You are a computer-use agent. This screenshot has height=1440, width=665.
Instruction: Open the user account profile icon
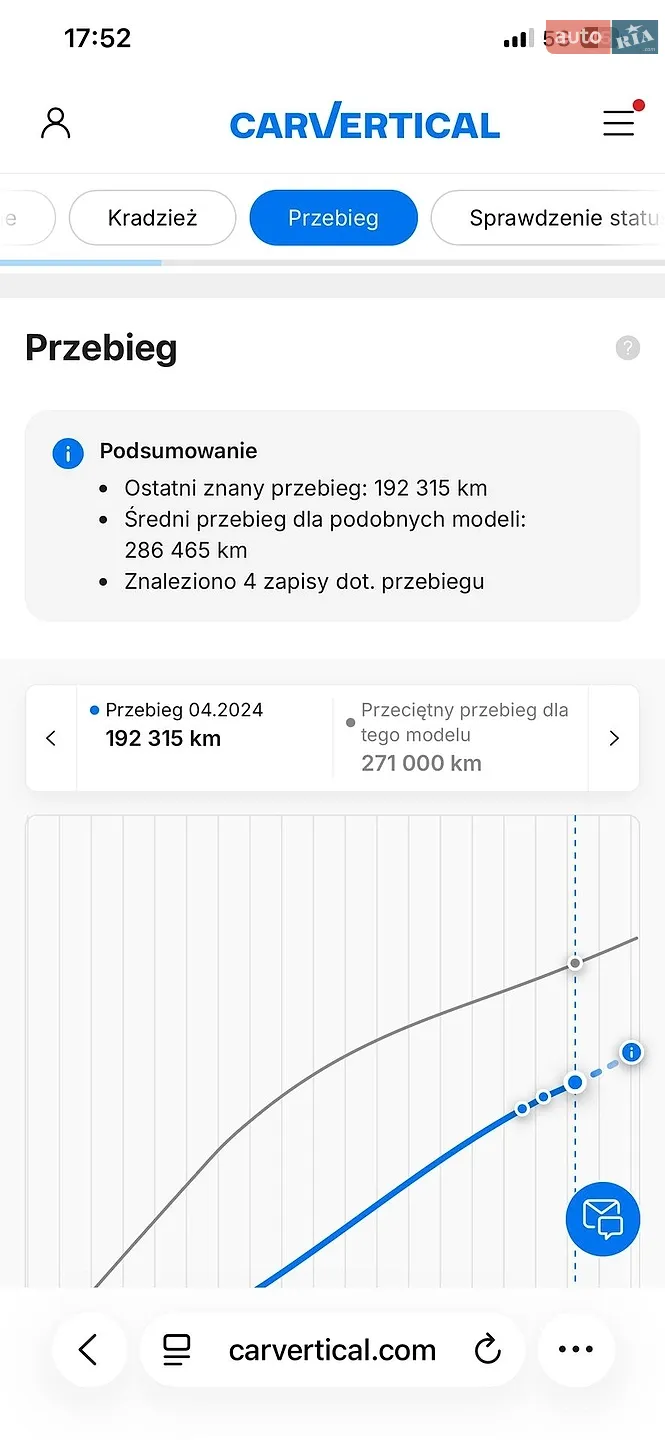click(56, 123)
